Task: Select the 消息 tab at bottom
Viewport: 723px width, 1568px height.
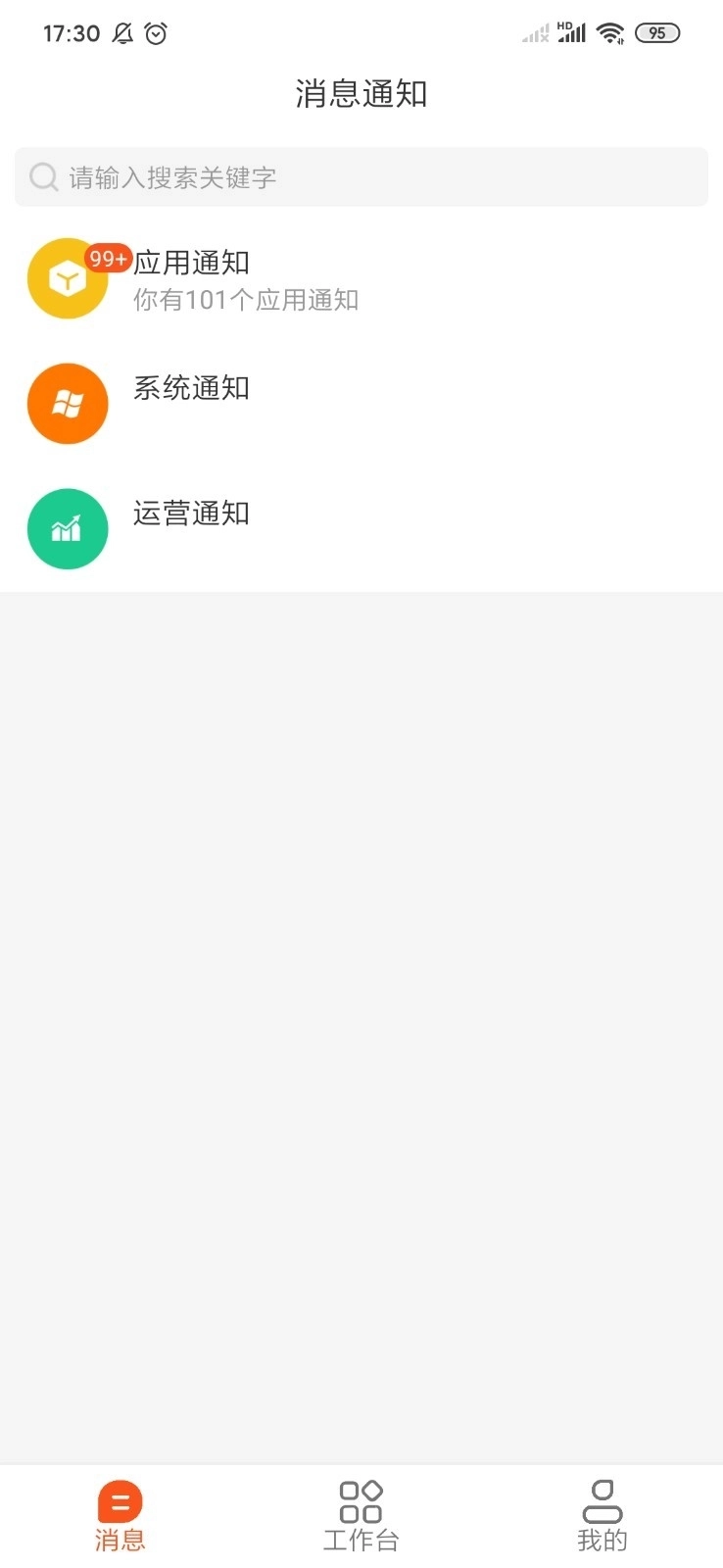Action: pos(120,1514)
